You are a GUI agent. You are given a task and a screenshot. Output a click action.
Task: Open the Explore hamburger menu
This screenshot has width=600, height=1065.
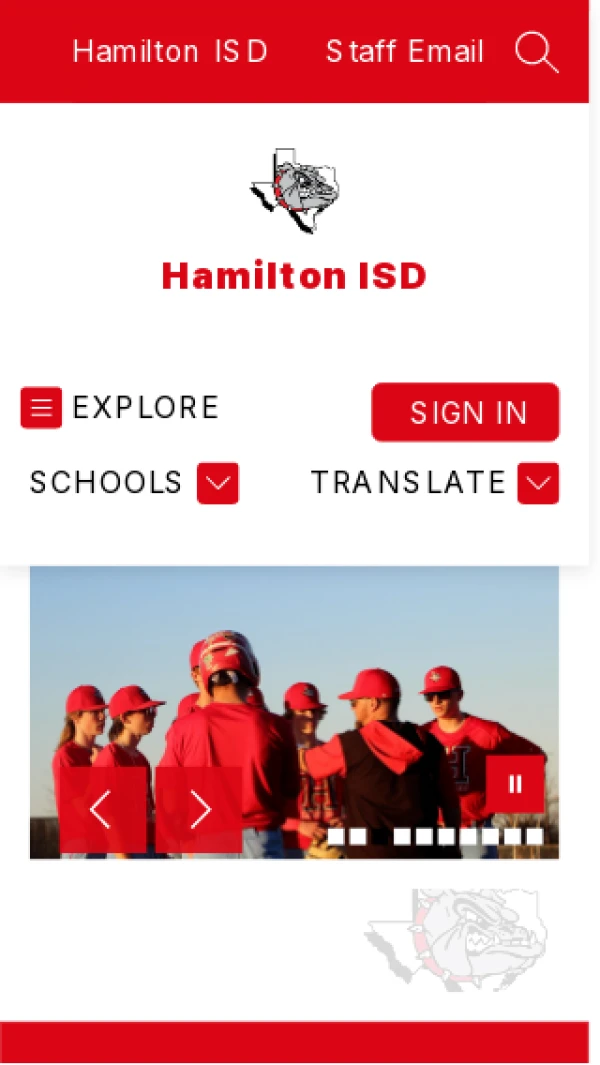(41, 408)
